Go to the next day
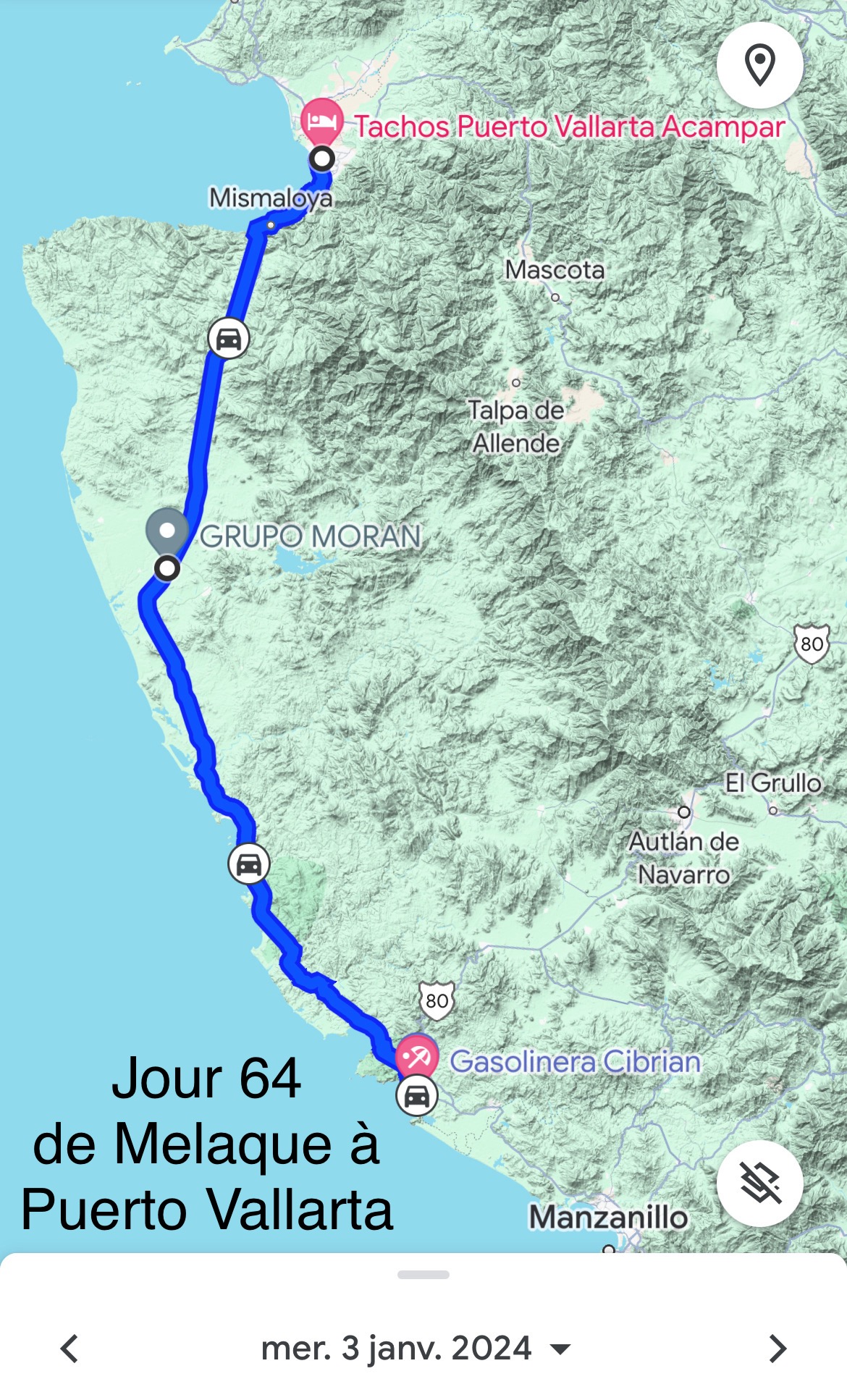This screenshot has height=1400, width=847. [778, 1349]
